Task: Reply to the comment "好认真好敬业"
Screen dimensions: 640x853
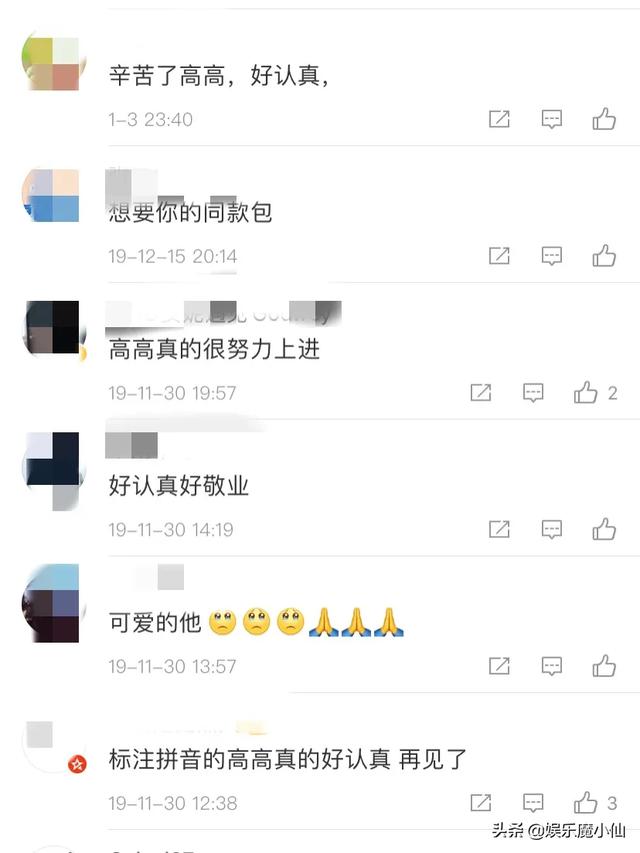Action: [x=552, y=529]
